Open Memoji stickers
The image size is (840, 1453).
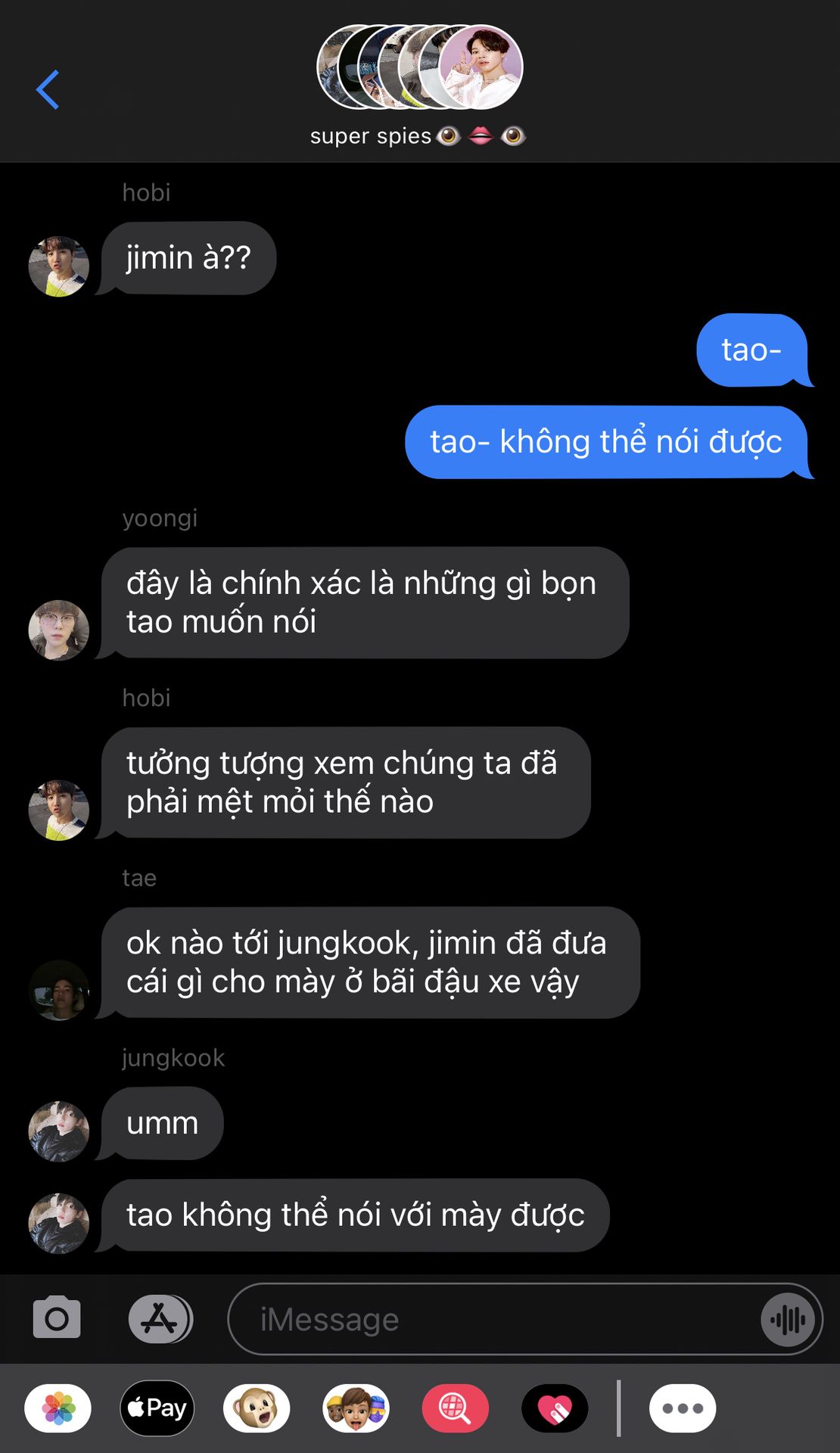(356, 1408)
